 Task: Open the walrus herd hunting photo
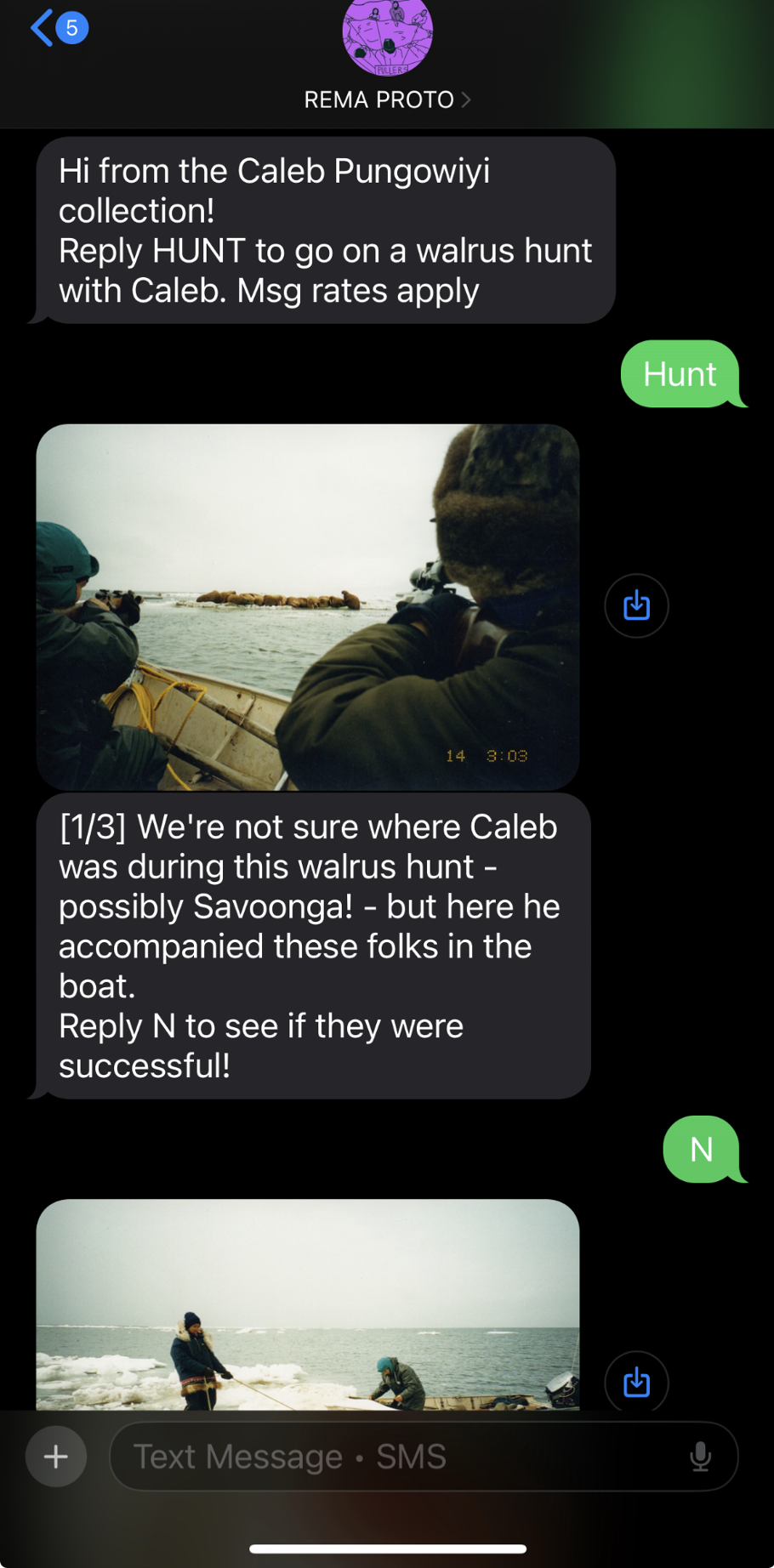click(x=308, y=607)
